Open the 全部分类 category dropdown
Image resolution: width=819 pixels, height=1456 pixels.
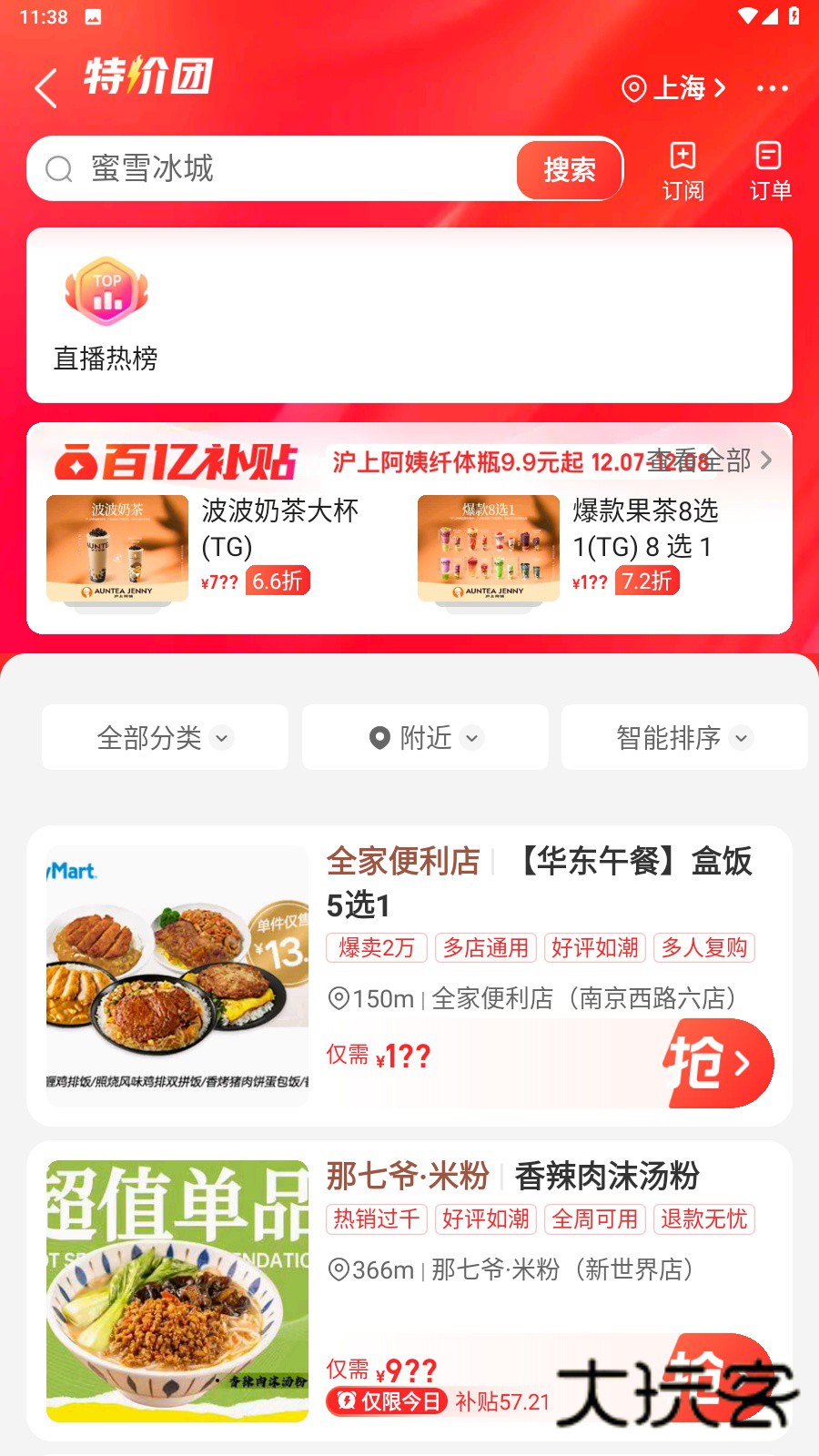[164, 737]
